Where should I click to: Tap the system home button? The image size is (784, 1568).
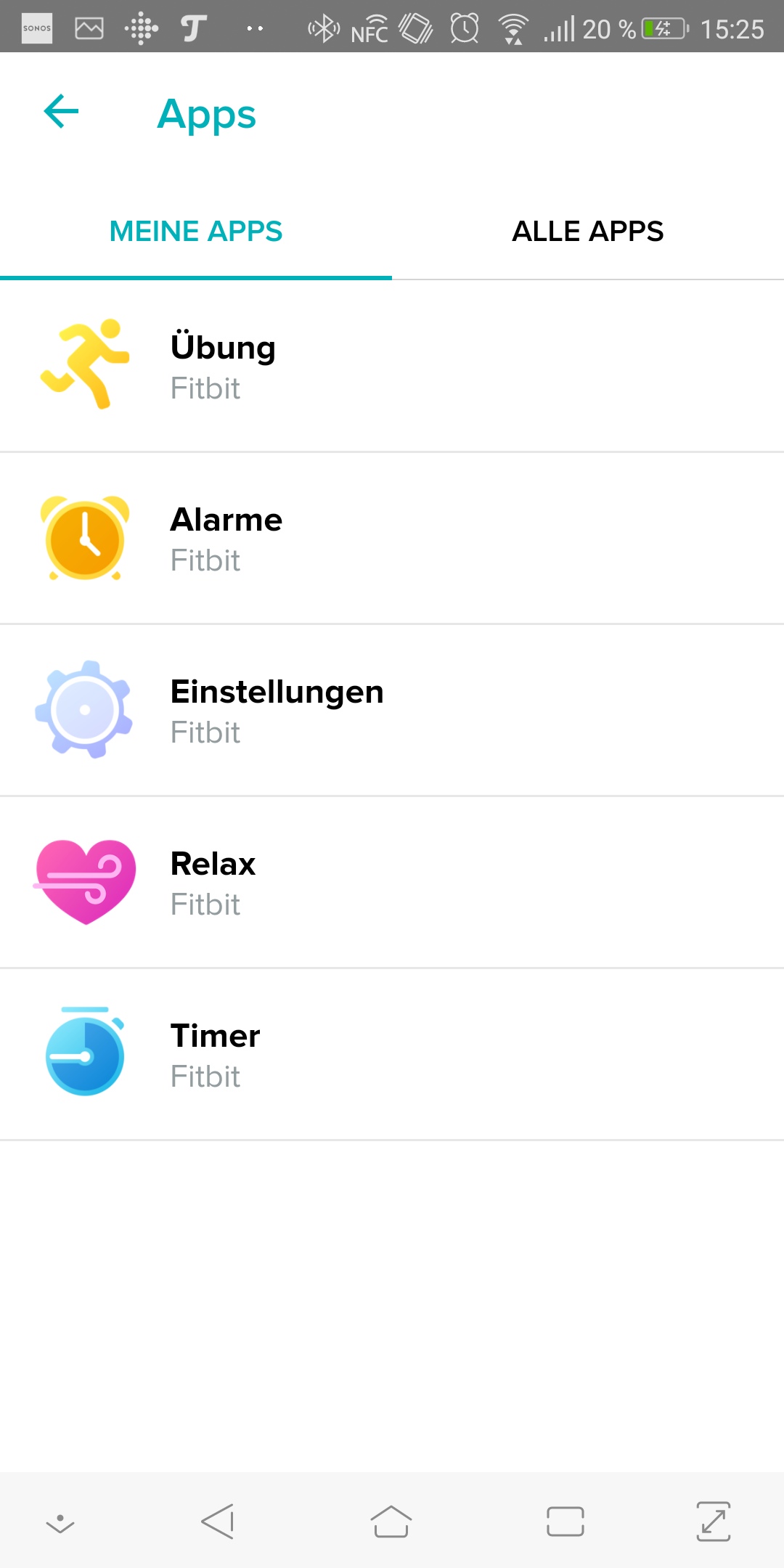click(x=391, y=1521)
